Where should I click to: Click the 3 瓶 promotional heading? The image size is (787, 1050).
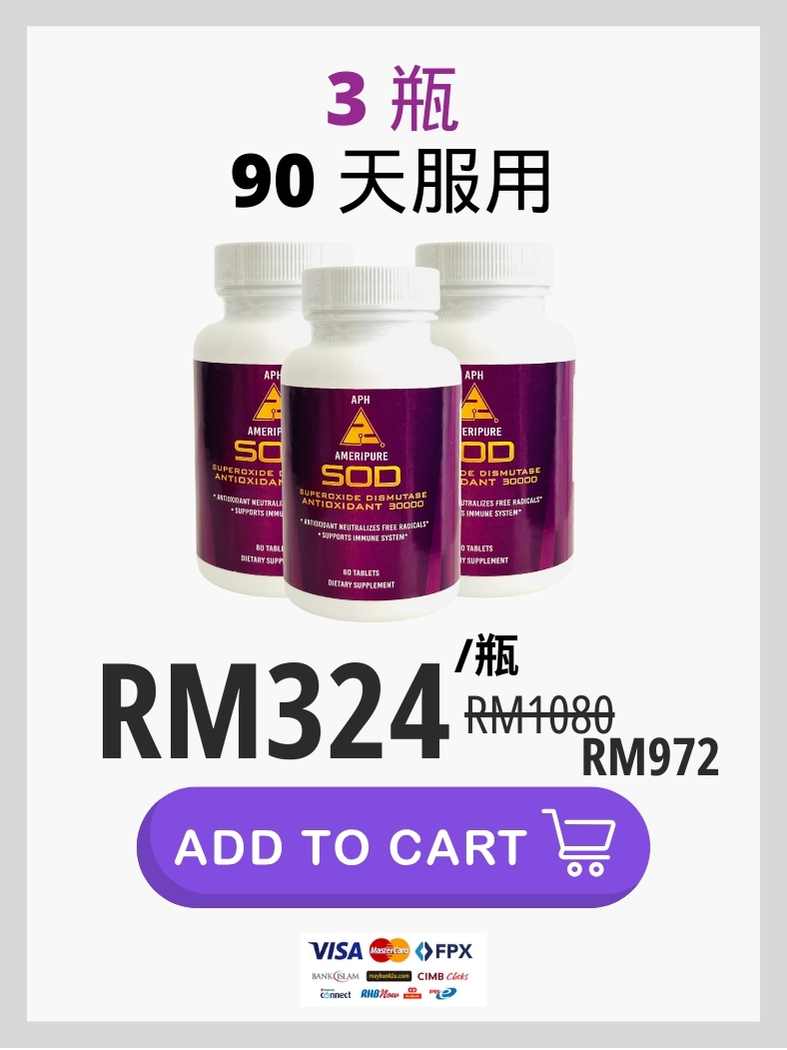click(392, 100)
